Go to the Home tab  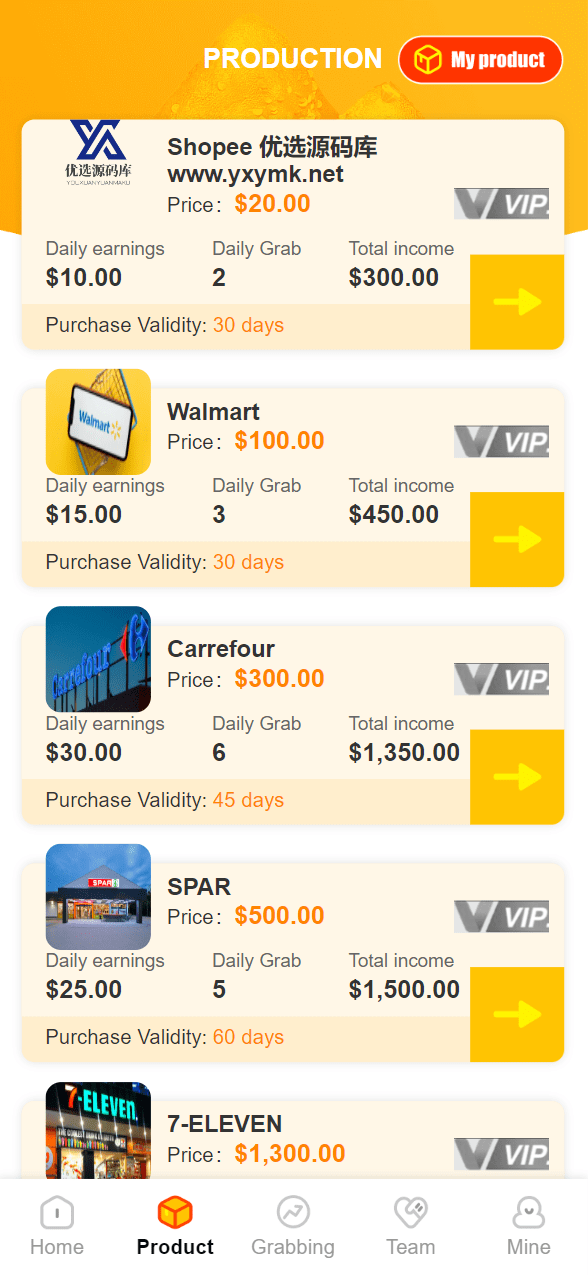point(57,1227)
